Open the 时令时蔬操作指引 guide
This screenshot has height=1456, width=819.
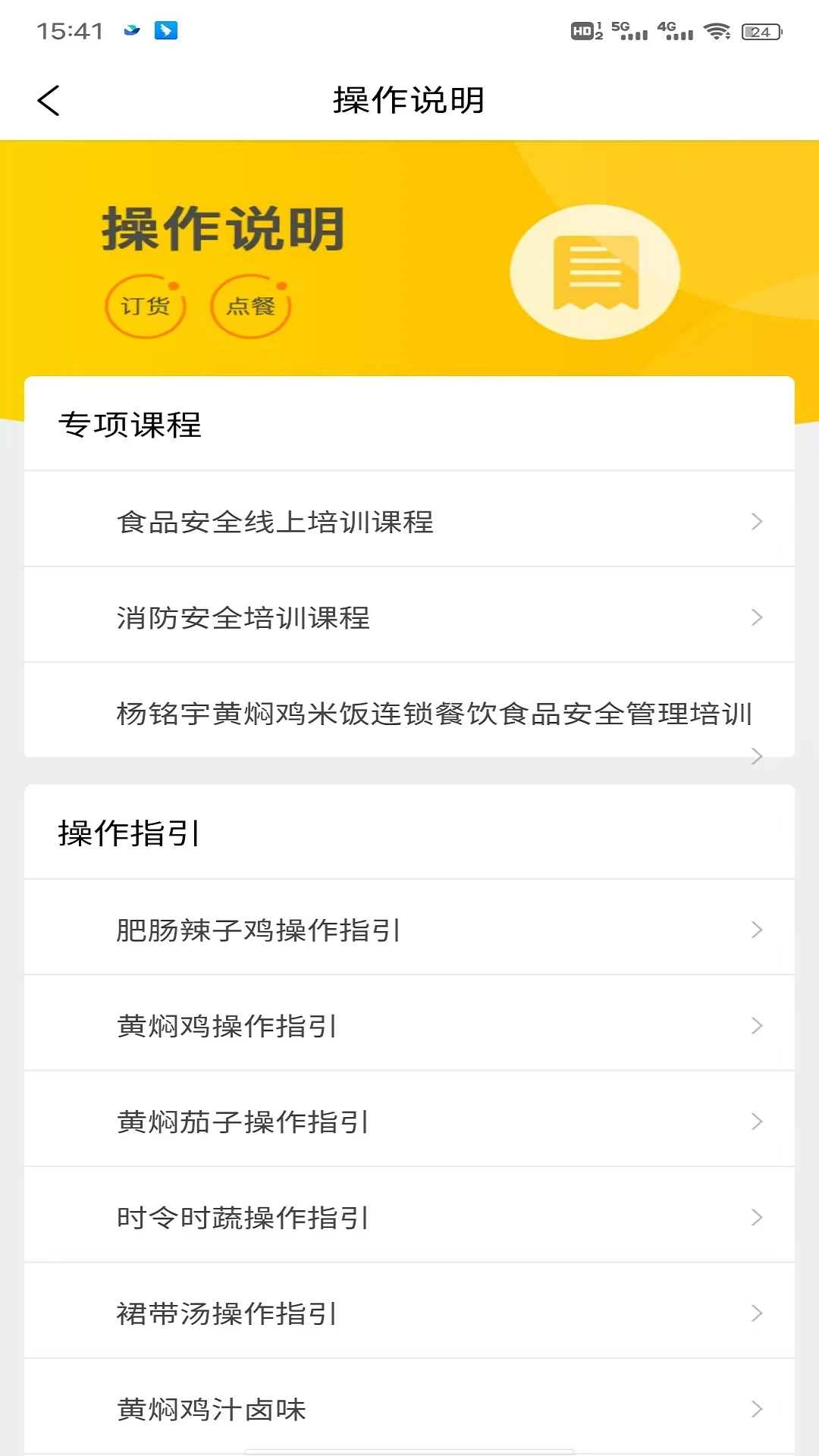click(x=243, y=1219)
